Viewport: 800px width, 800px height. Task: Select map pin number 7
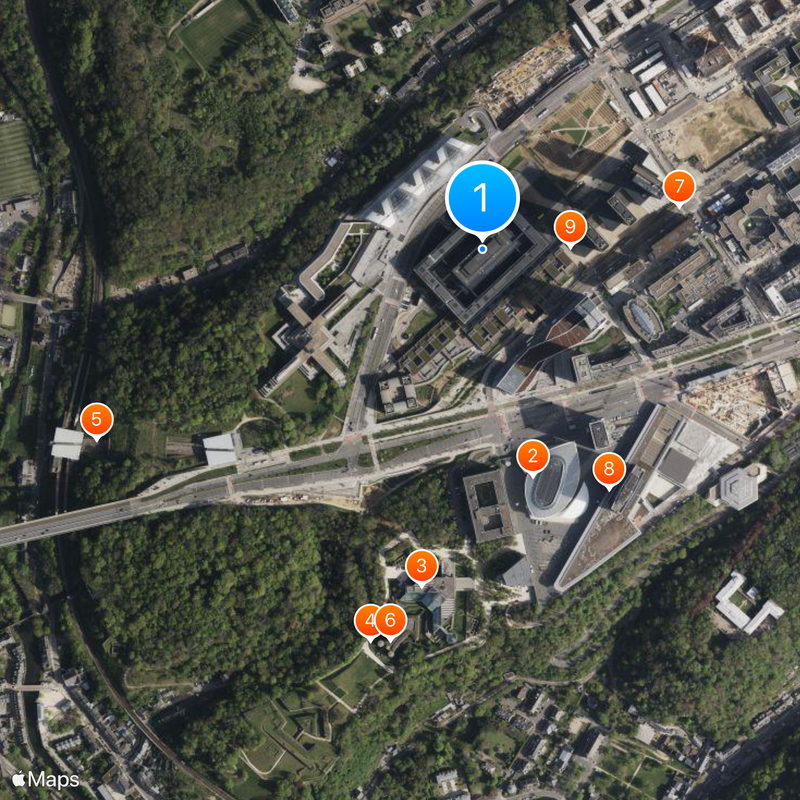coord(679,186)
